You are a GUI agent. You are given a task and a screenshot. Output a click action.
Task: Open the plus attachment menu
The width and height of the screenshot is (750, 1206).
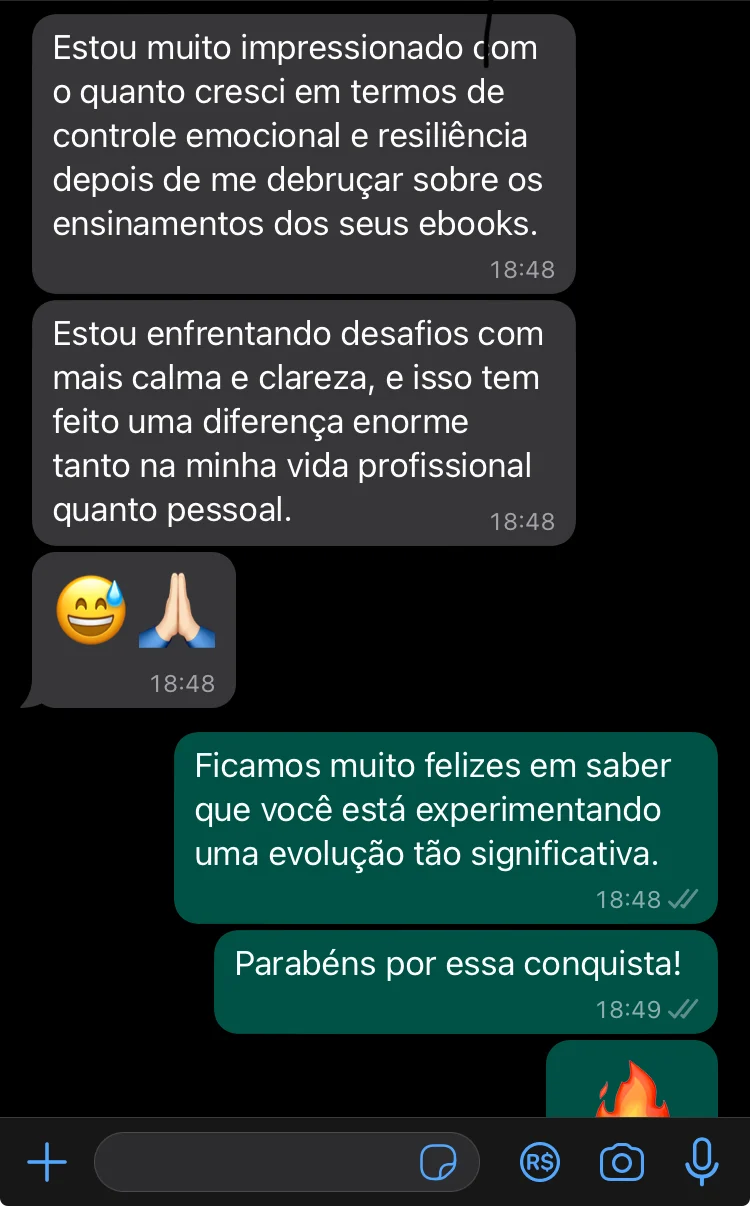47,1162
